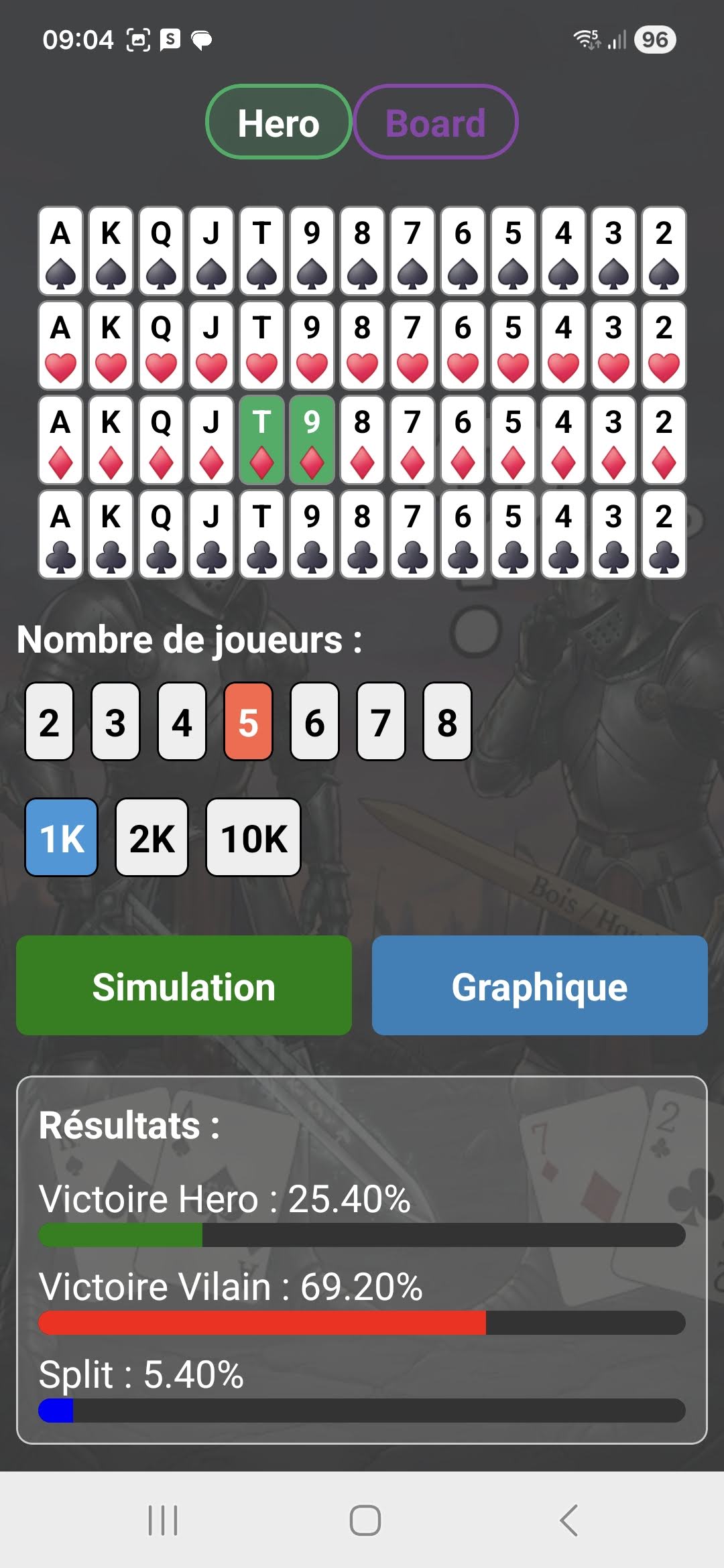Pick the ace of spades card

[x=60, y=251]
